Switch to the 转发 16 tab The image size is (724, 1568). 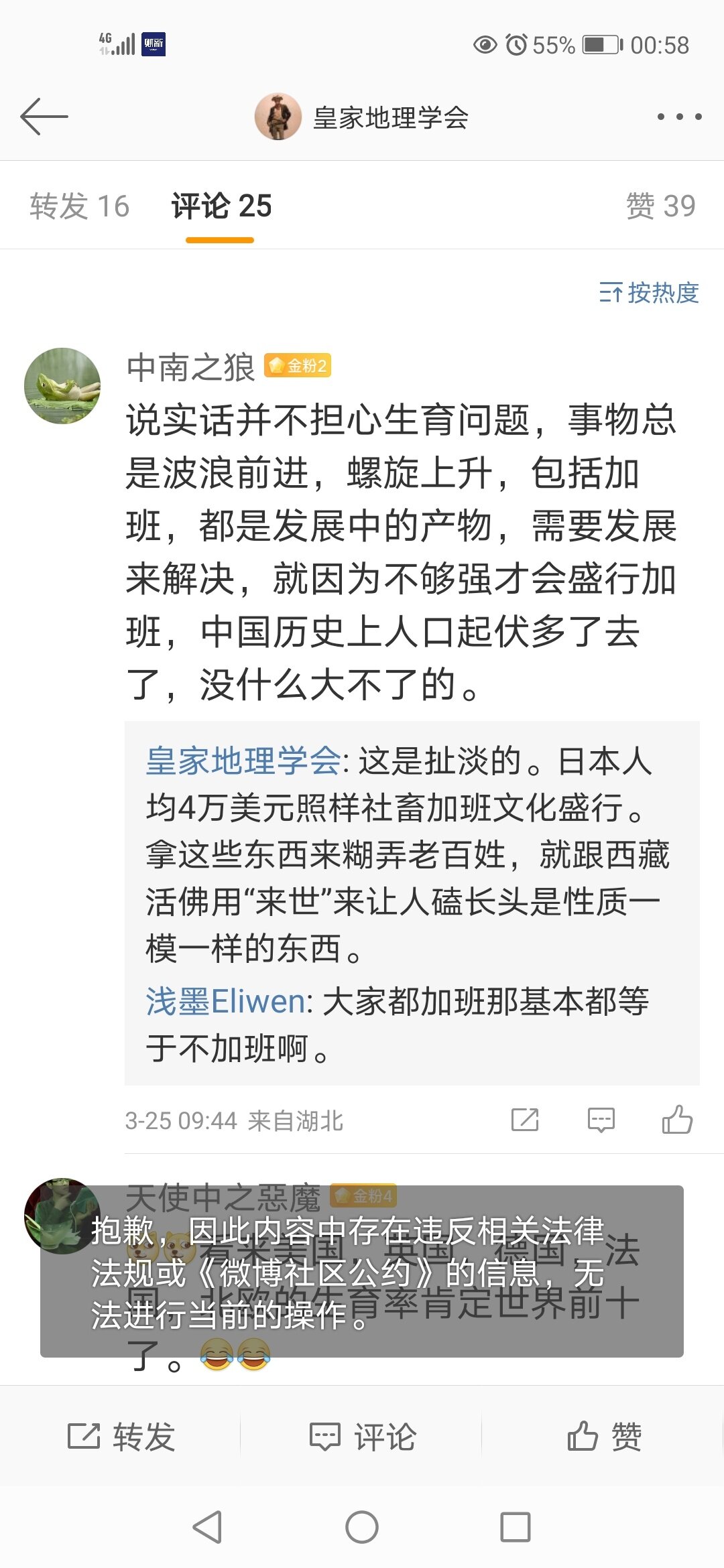pos(80,206)
